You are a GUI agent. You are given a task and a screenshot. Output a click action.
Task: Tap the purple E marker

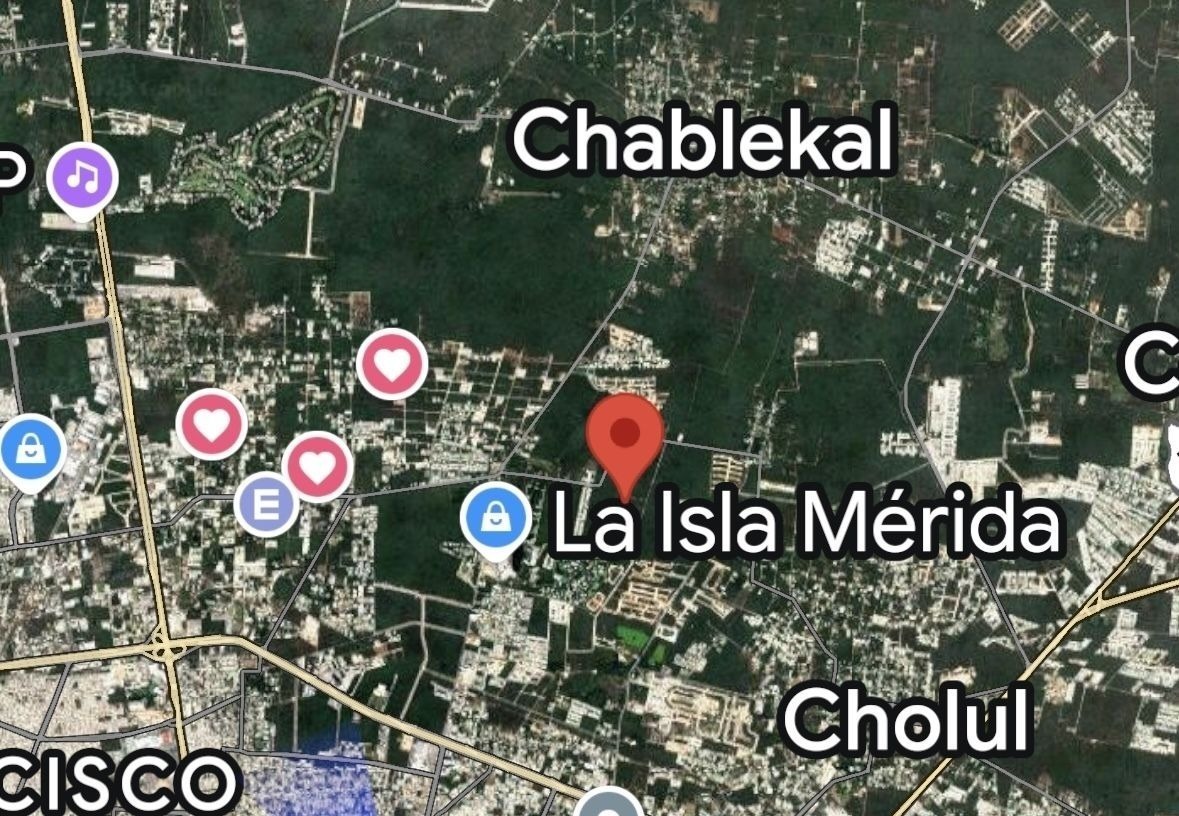click(x=267, y=502)
